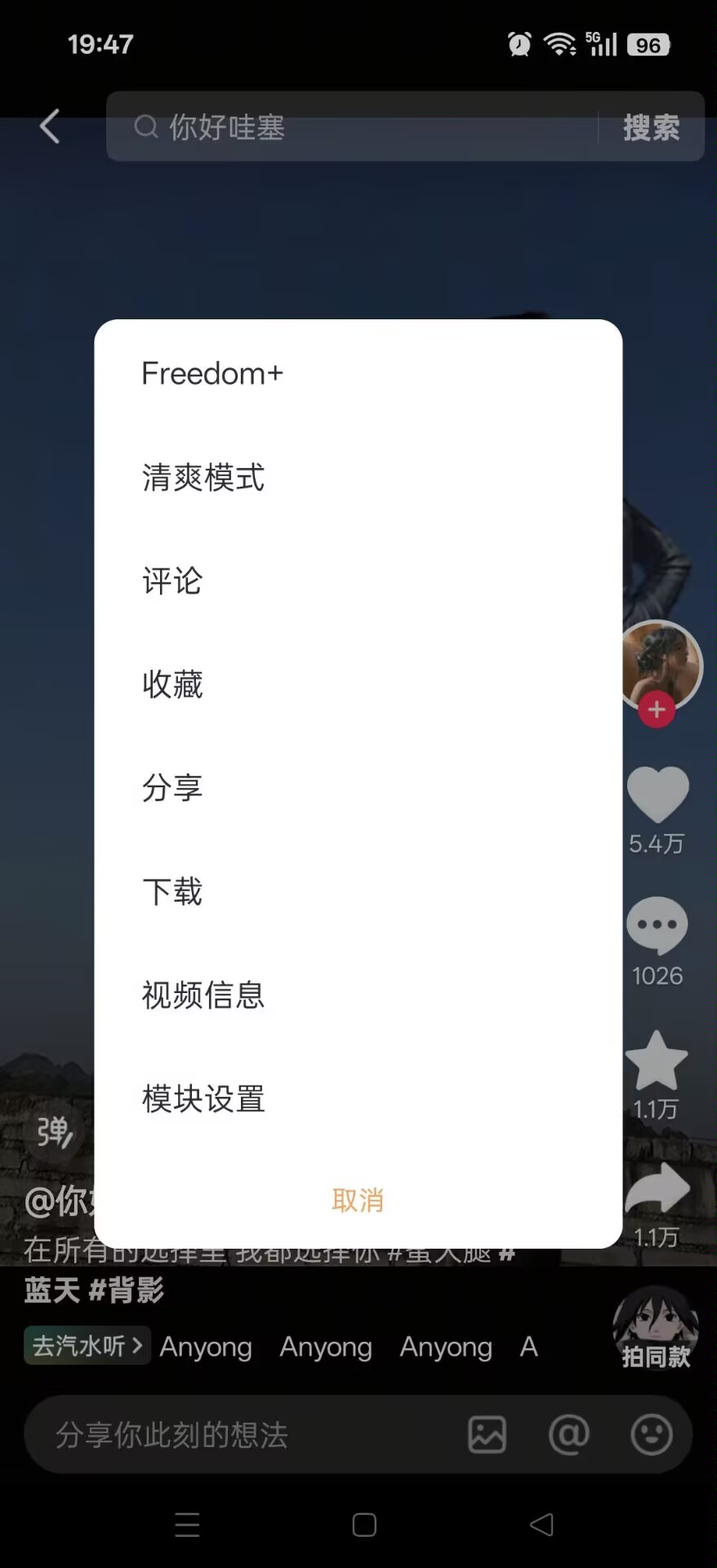Tap the @ mention icon in comment bar
This screenshot has height=1568, width=717.
tap(569, 1435)
